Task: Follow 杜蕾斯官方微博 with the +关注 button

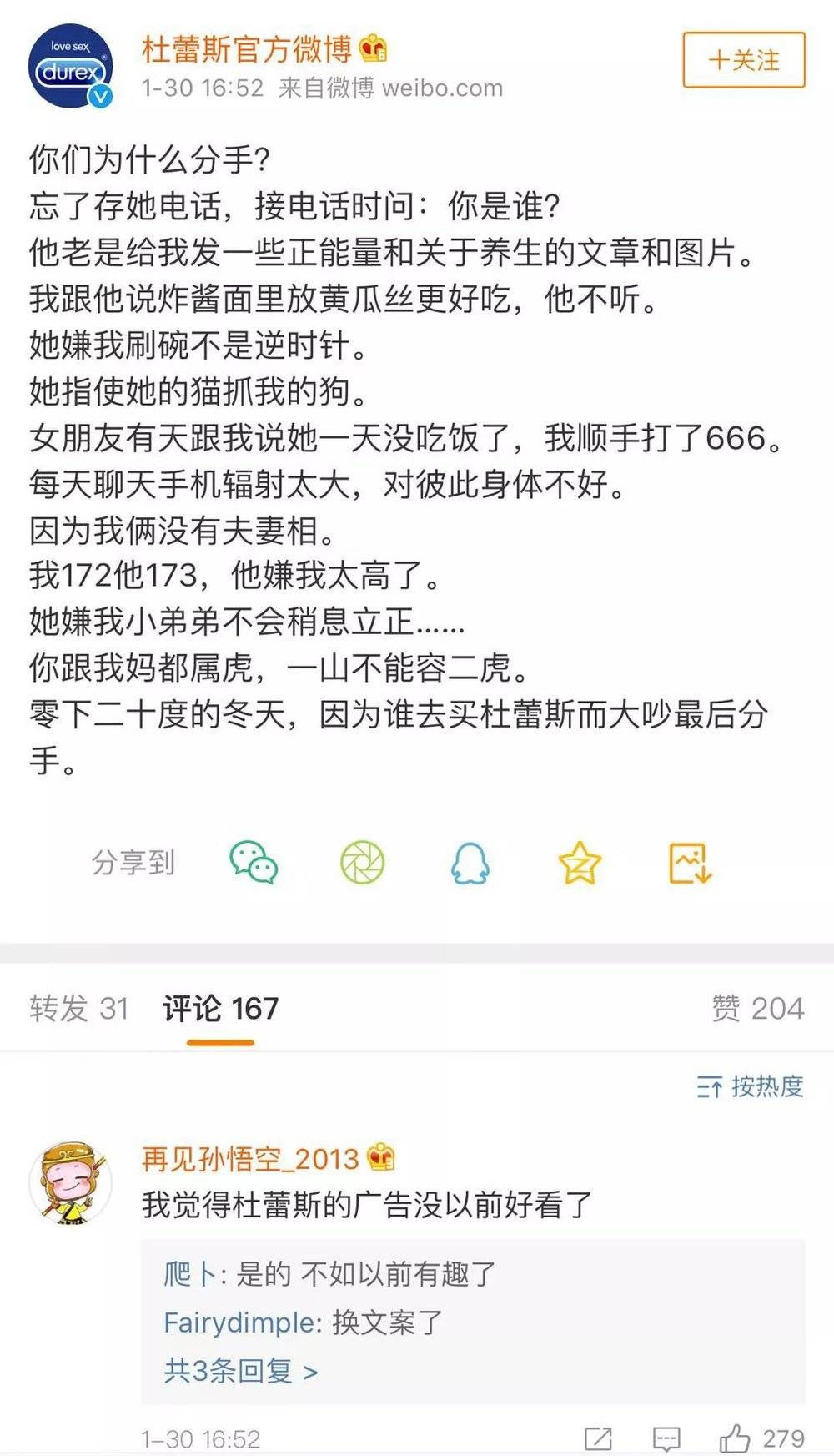Action: click(x=743, y=60)
